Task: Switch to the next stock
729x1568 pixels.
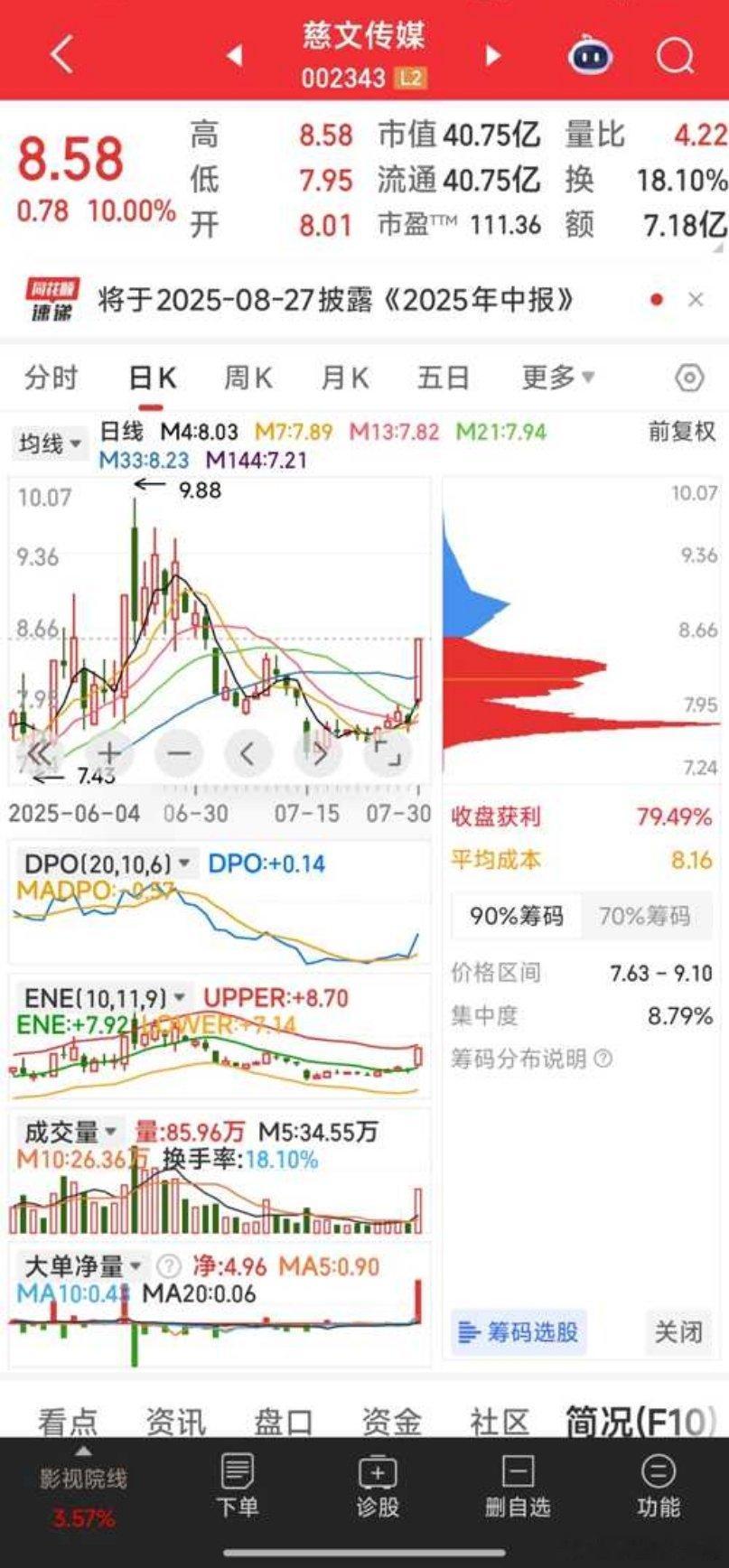Action: tap(492, 56)
